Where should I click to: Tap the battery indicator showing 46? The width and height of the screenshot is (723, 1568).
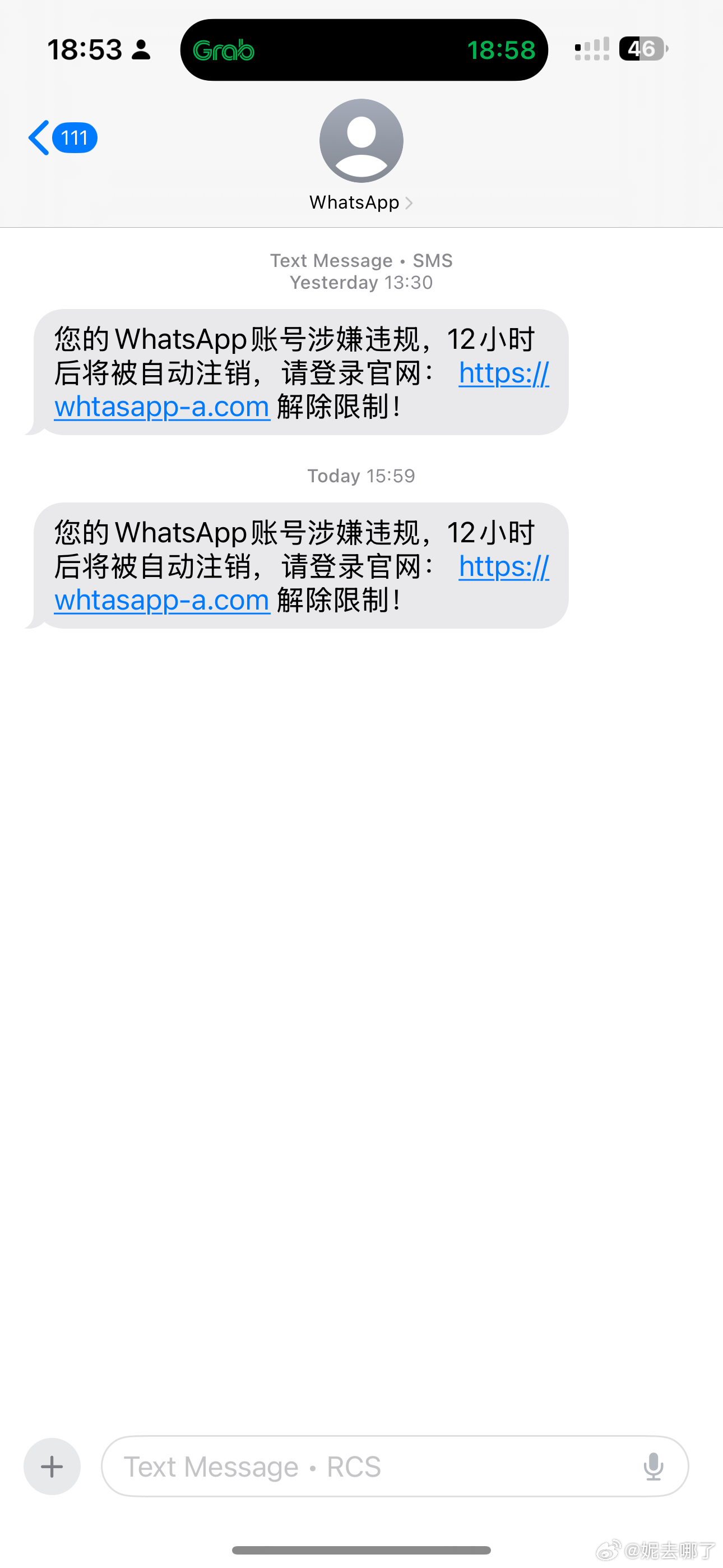point(643,49)
